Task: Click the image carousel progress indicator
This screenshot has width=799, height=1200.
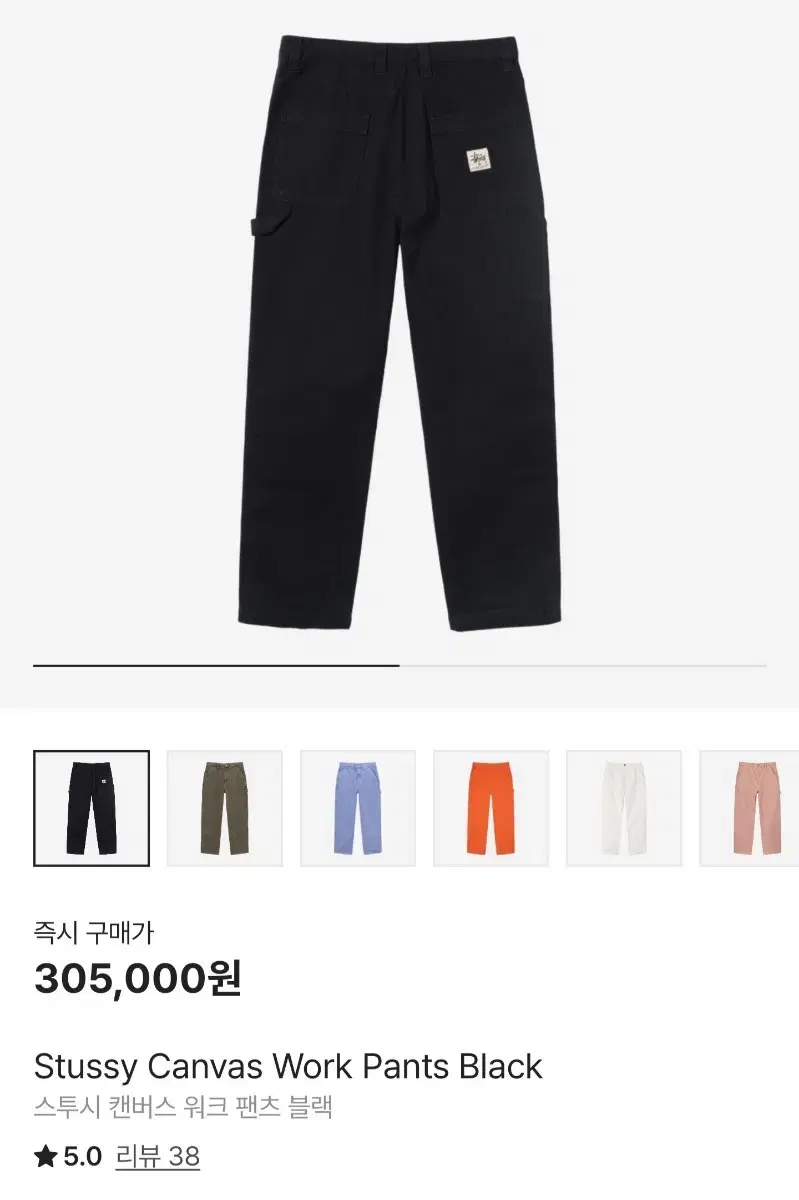Action: coord(213,665)
